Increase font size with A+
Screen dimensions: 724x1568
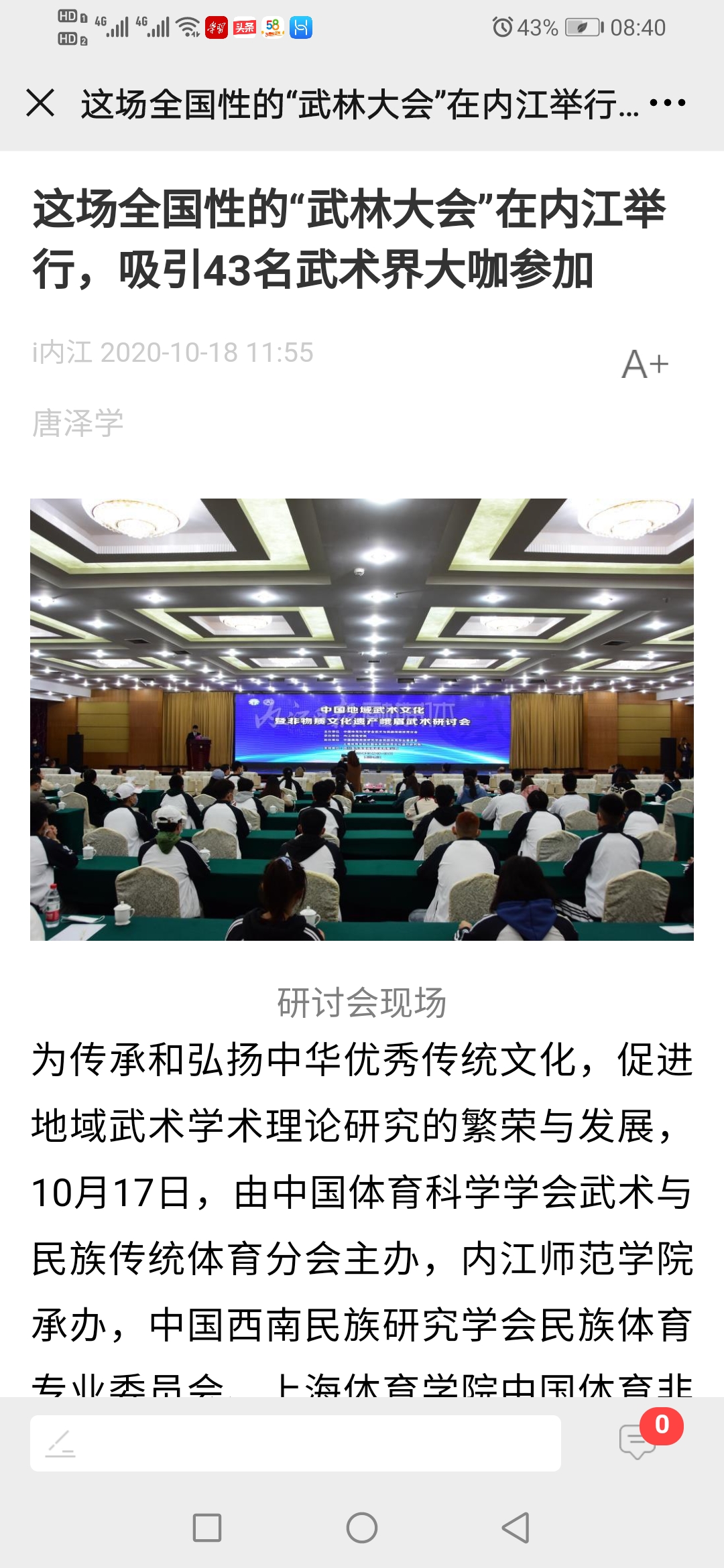(644, 365)
